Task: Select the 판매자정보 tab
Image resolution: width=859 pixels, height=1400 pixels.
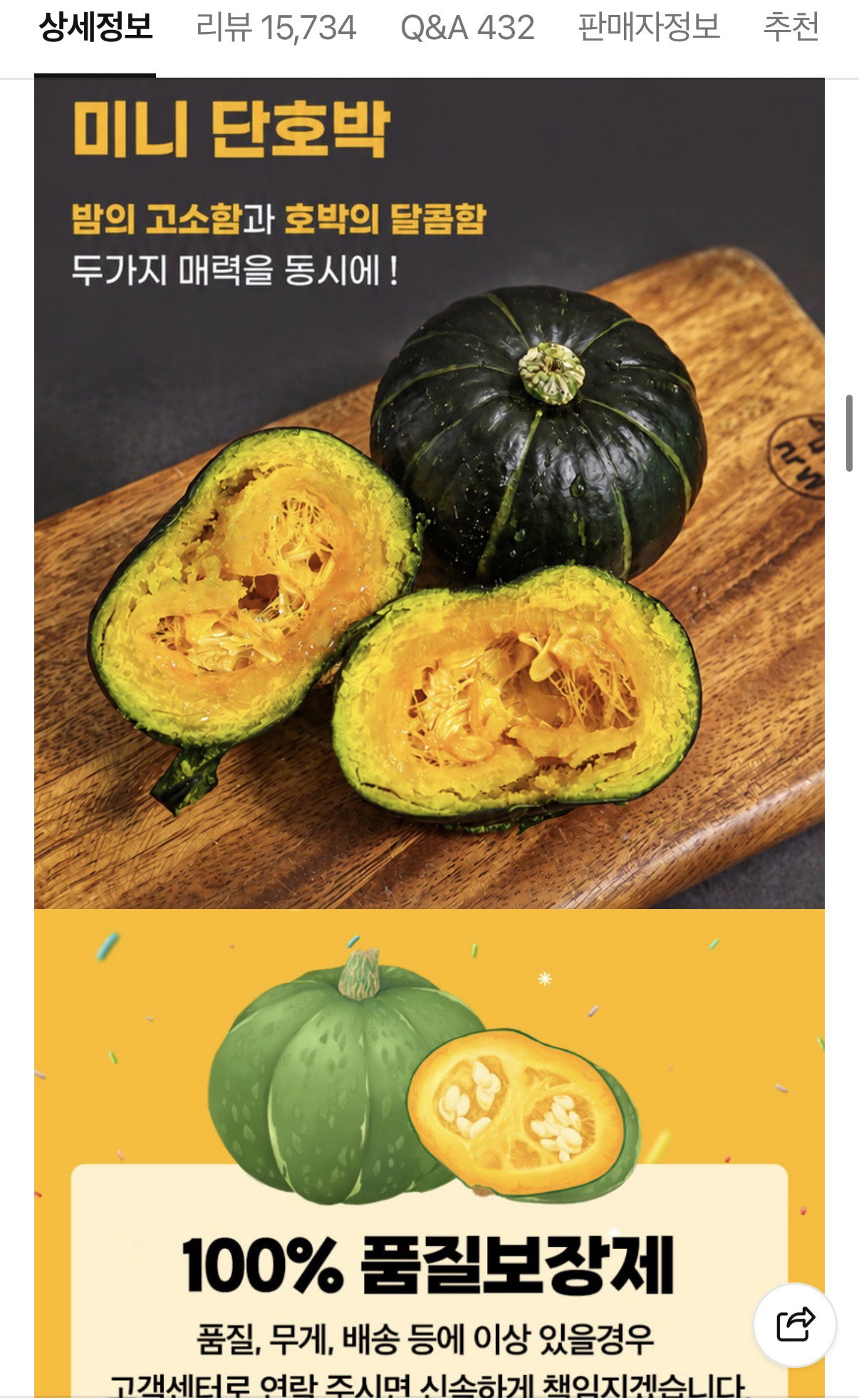Action: [x=648, y=28]
